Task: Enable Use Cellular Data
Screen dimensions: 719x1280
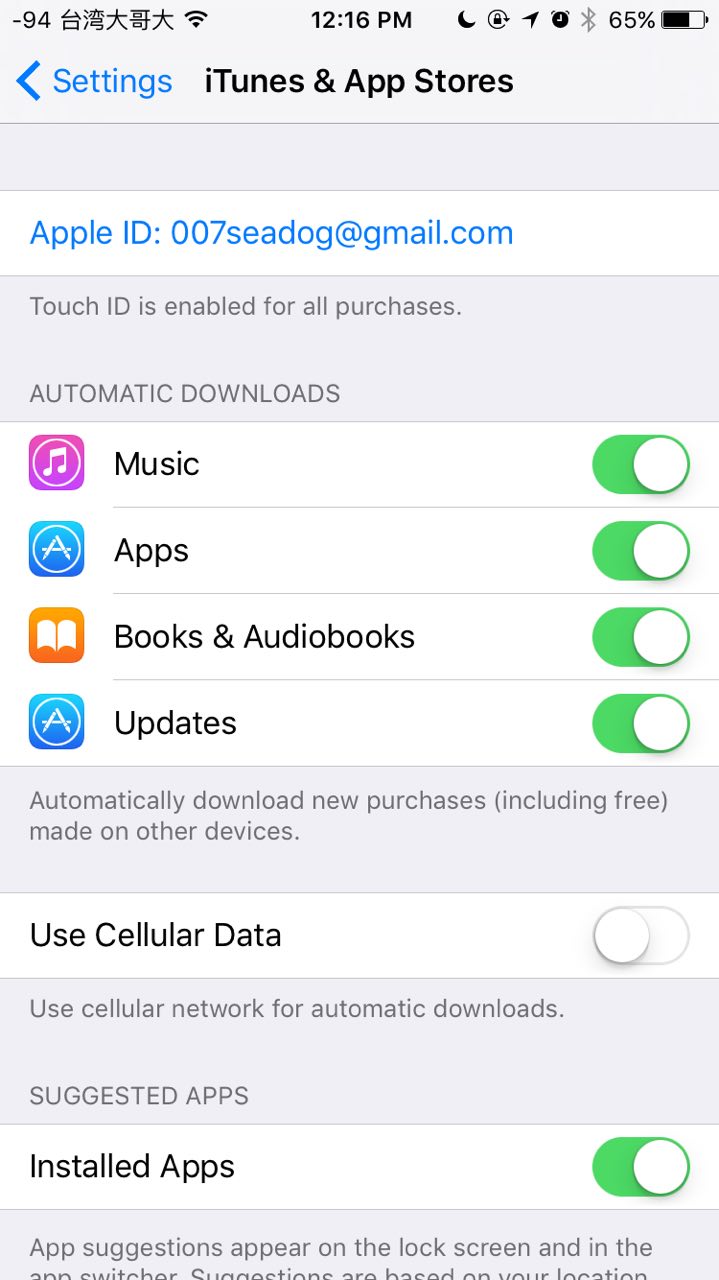Action: [640, 936]
